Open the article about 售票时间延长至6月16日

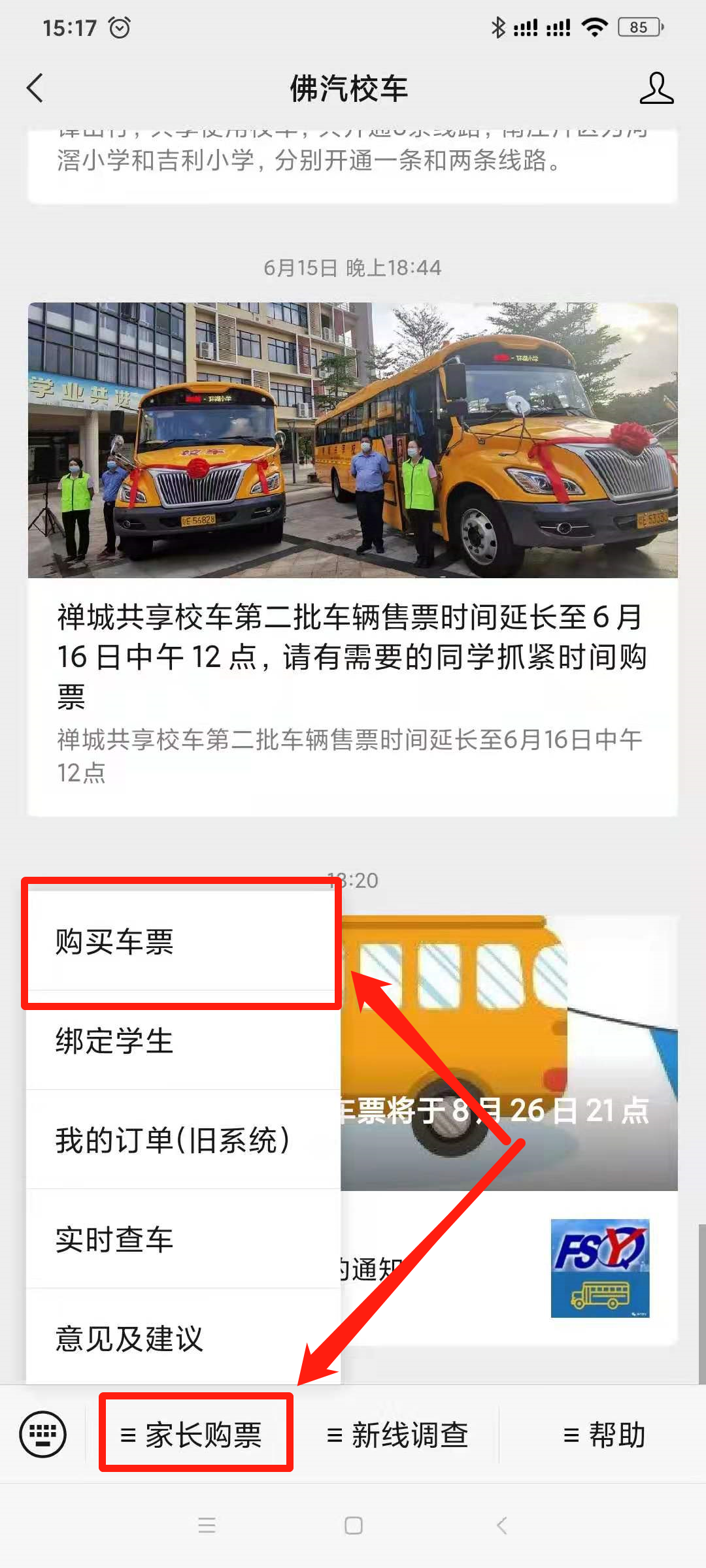click(352, 559)
